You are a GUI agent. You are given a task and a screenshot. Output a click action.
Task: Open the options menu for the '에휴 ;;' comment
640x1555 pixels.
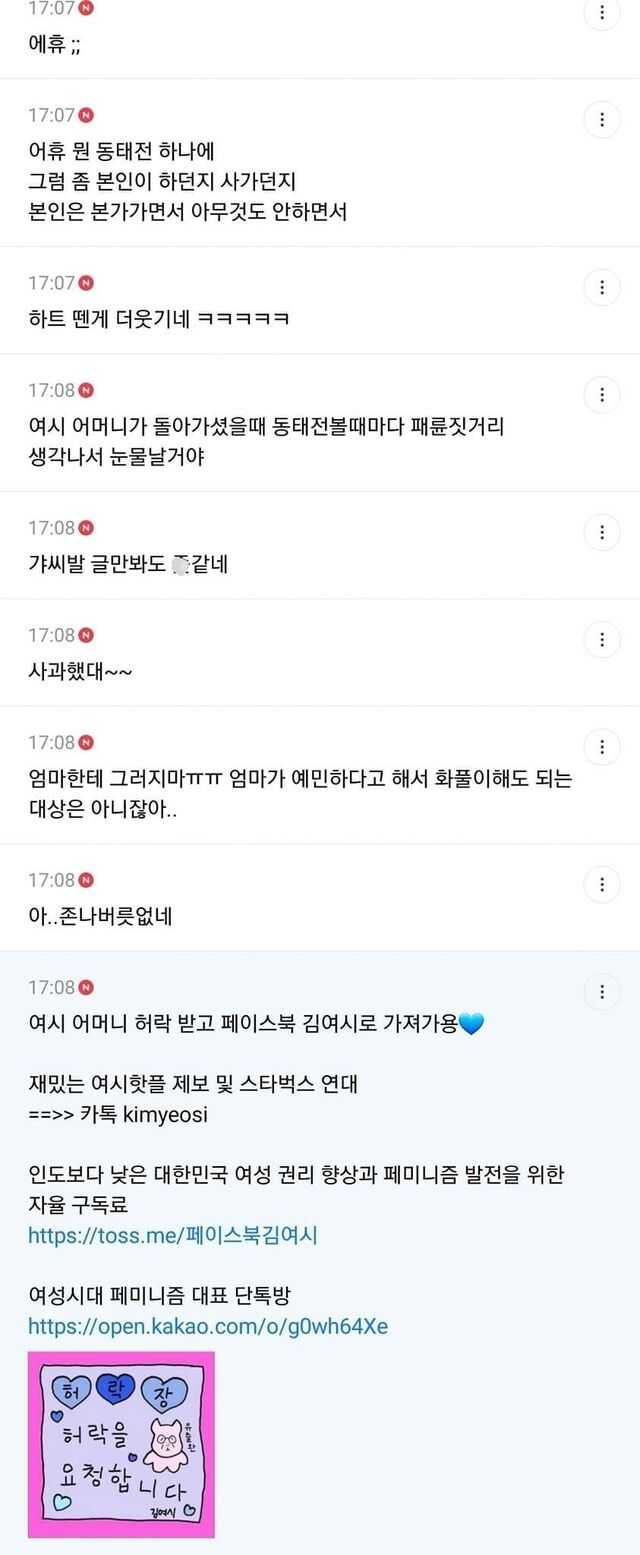pyautogui.click(x=602, y=13)
